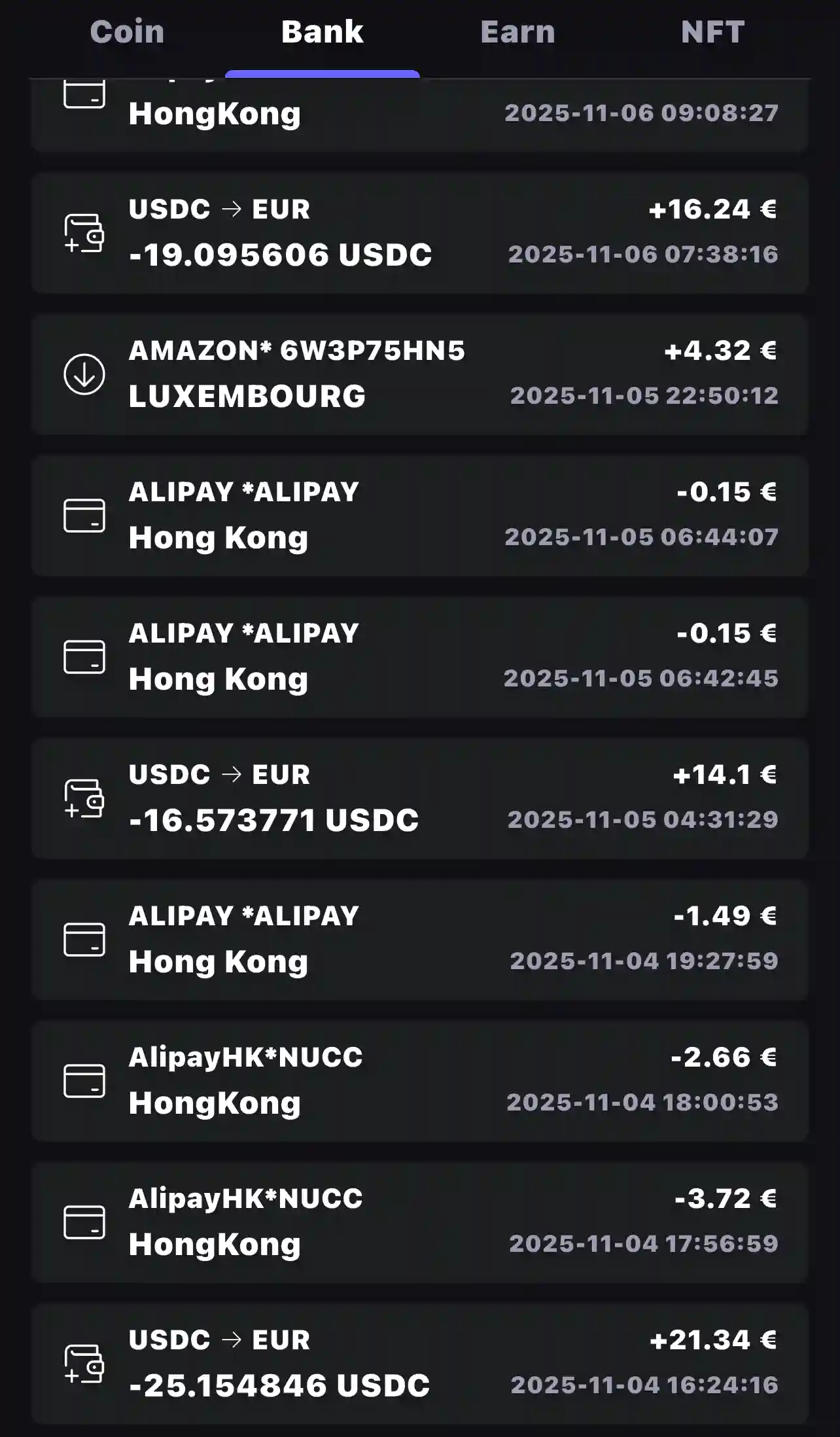
Task: Go to the NFT tab
Action: [x=712, y=32]
